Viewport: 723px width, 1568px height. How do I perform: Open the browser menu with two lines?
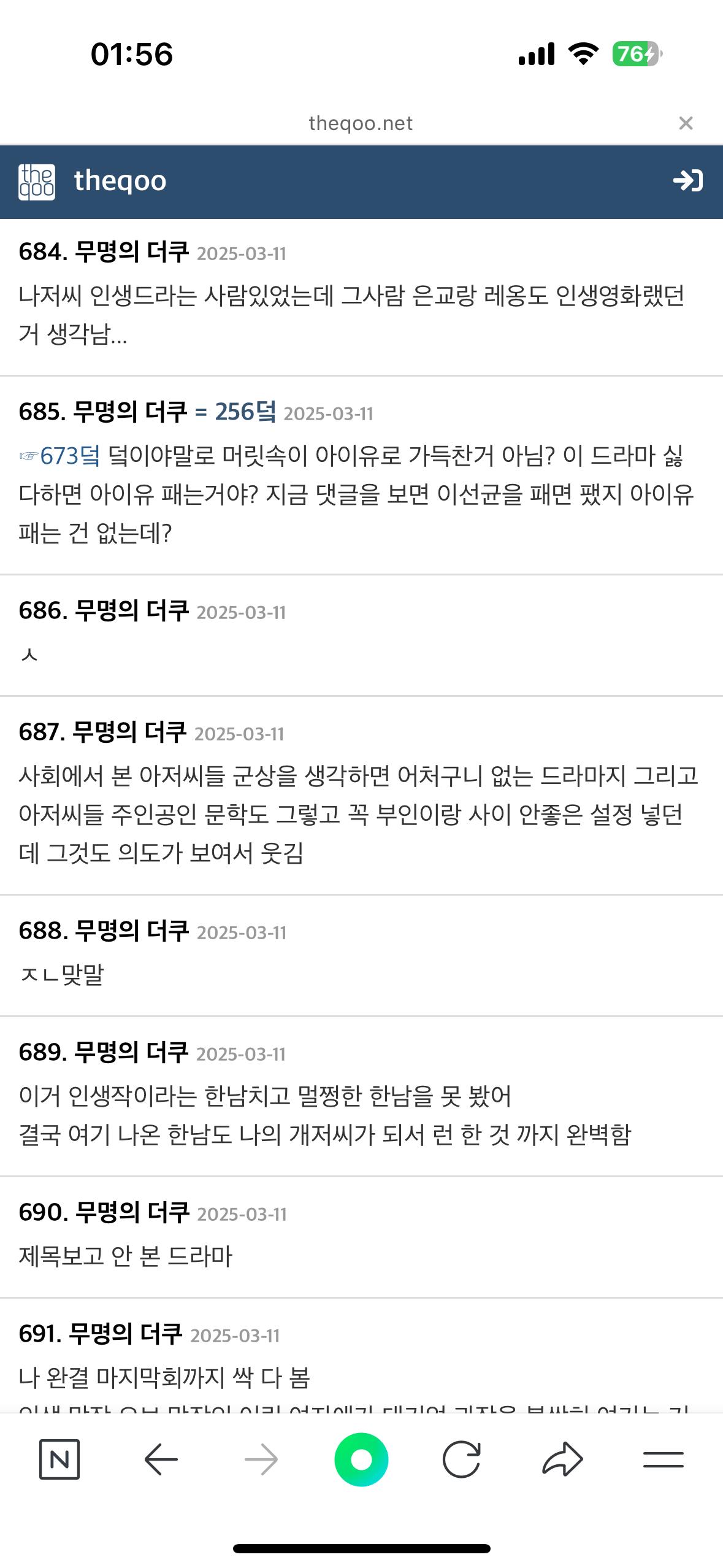pos(663,1459)
